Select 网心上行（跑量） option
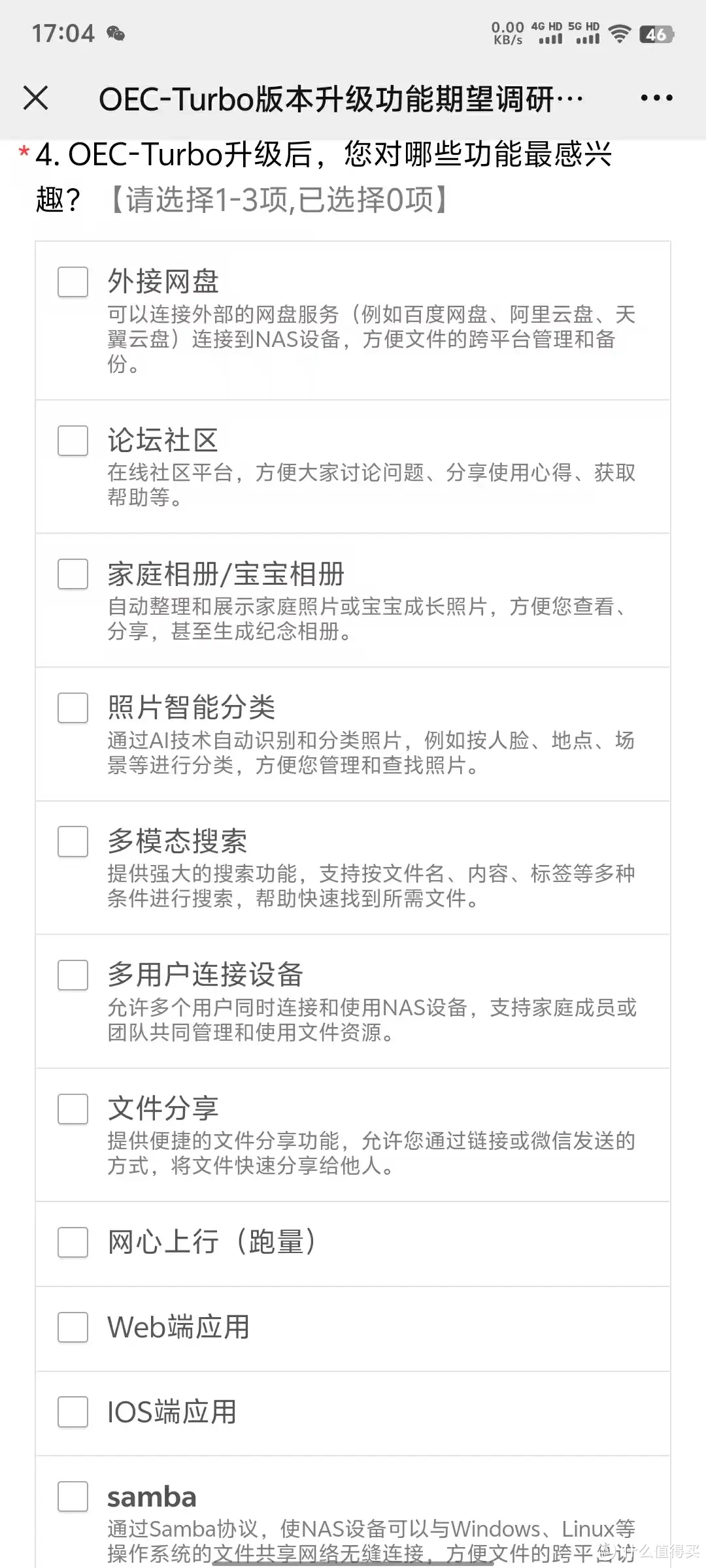The width and height of the screenshot is (706, 1568). (x=72, y=1243)
